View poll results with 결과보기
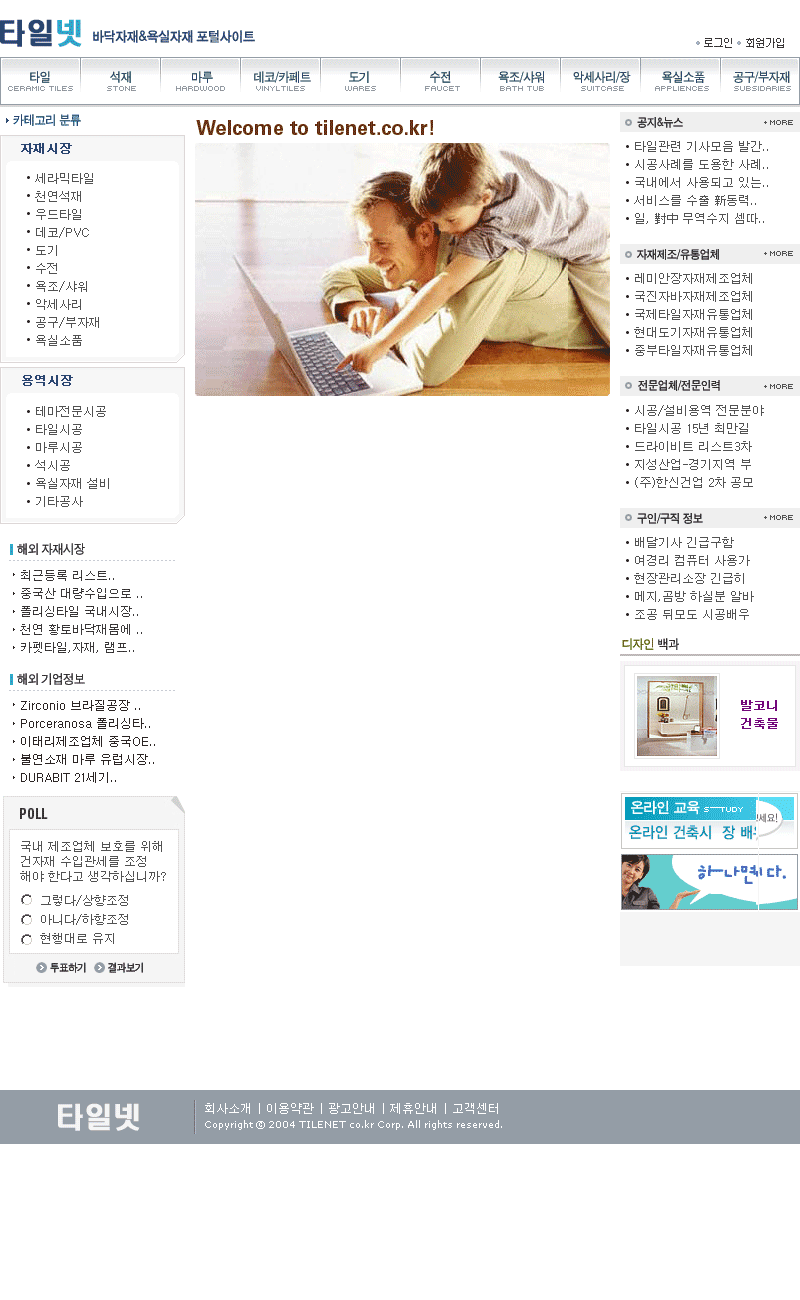This screenshot has width=800, height=1300. (x=119, y=967)
